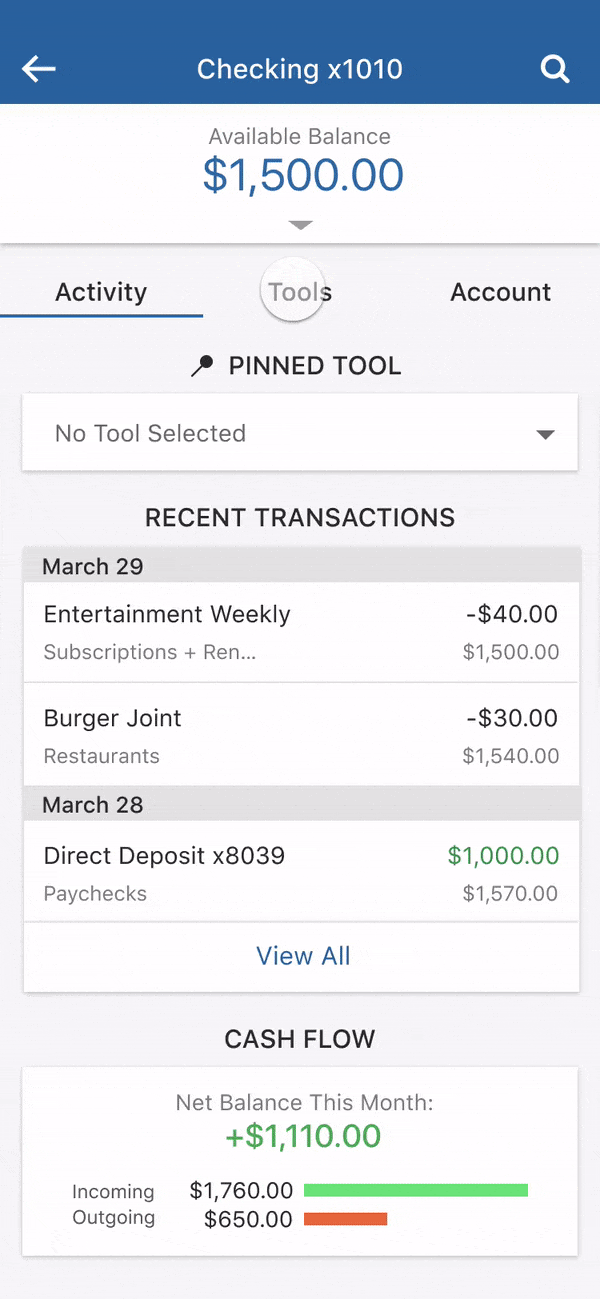The width and height of the screenshot is (600, 1299).
Task: Open the No Tool Selected dropdown
Action: coord(300,433)
